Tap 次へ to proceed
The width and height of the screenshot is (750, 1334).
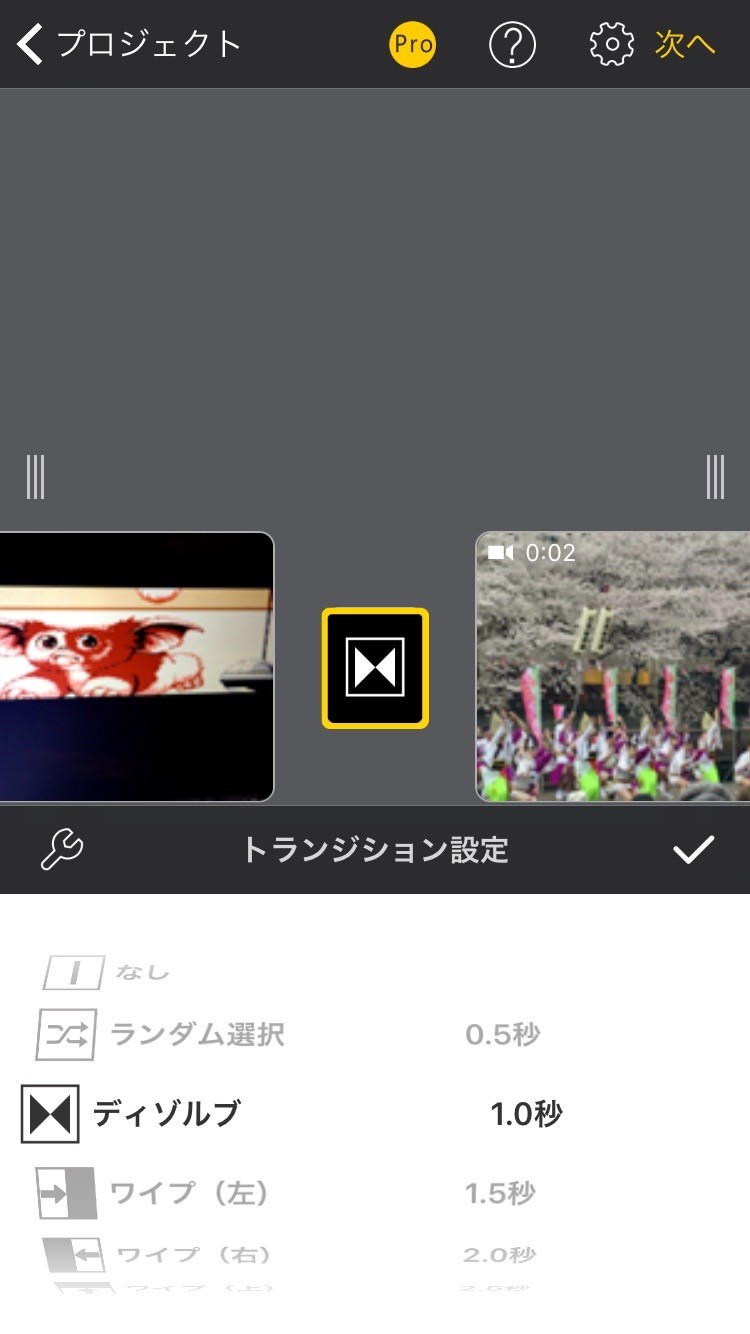(x=685, y=45)
